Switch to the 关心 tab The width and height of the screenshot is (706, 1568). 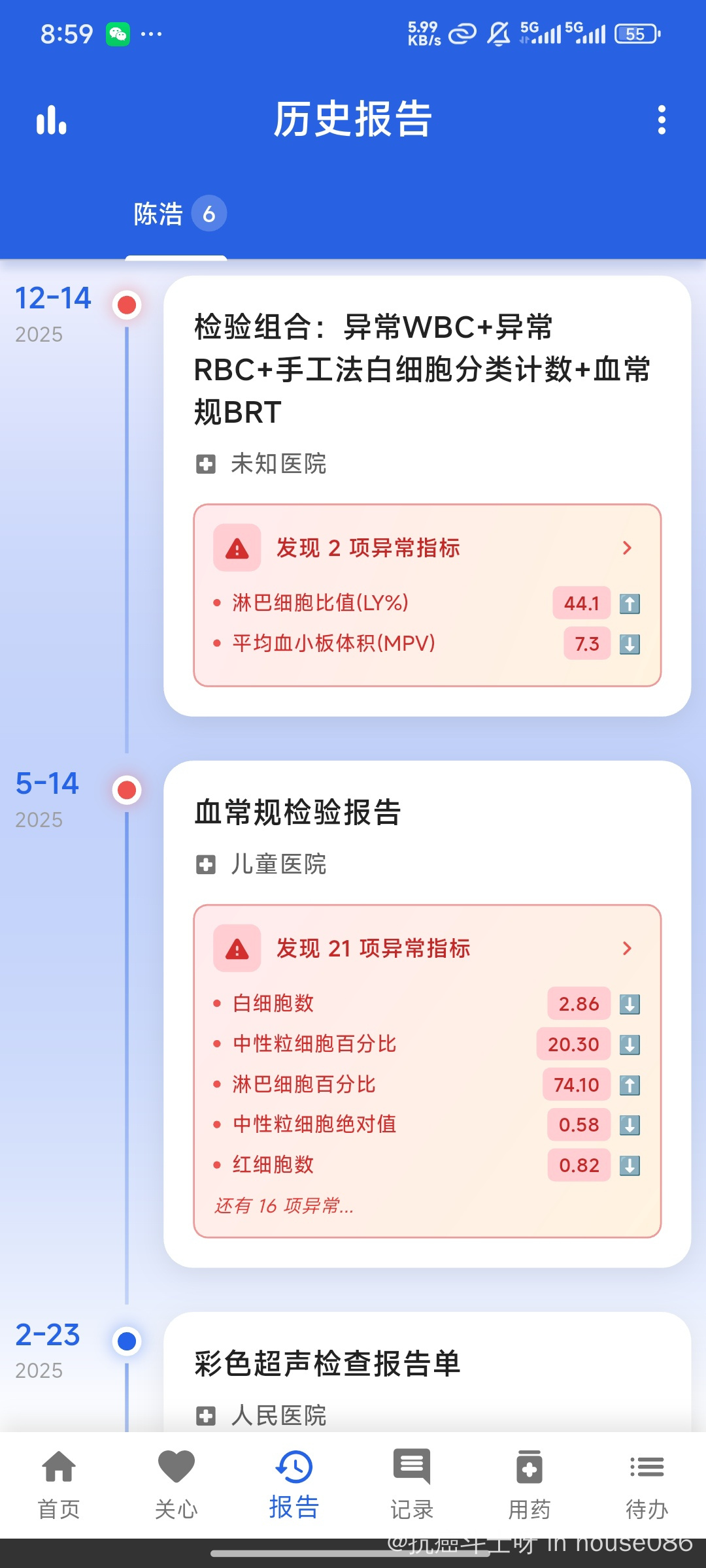tap(176, 1483)
